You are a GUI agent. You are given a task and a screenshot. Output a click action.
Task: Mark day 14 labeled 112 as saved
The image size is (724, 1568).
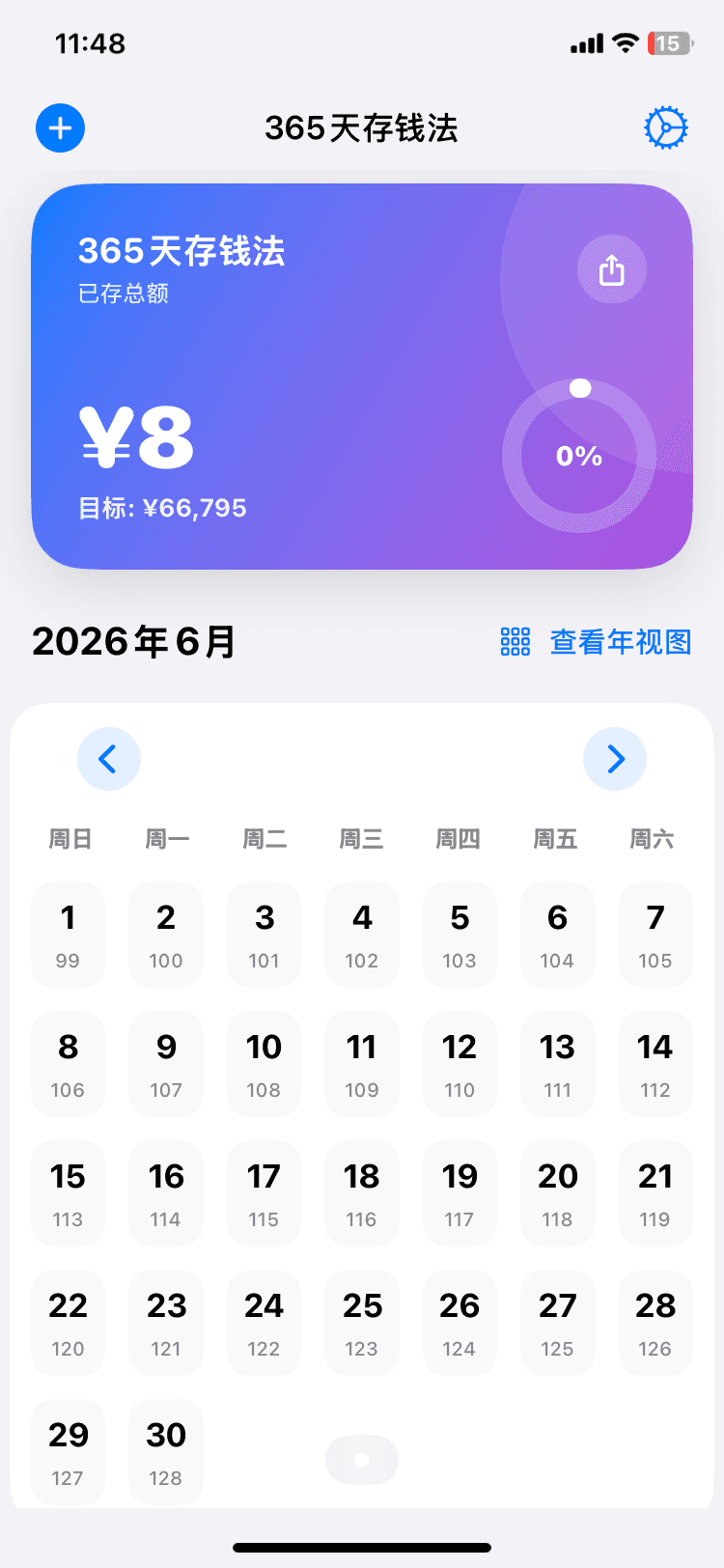pos(655,1064)
